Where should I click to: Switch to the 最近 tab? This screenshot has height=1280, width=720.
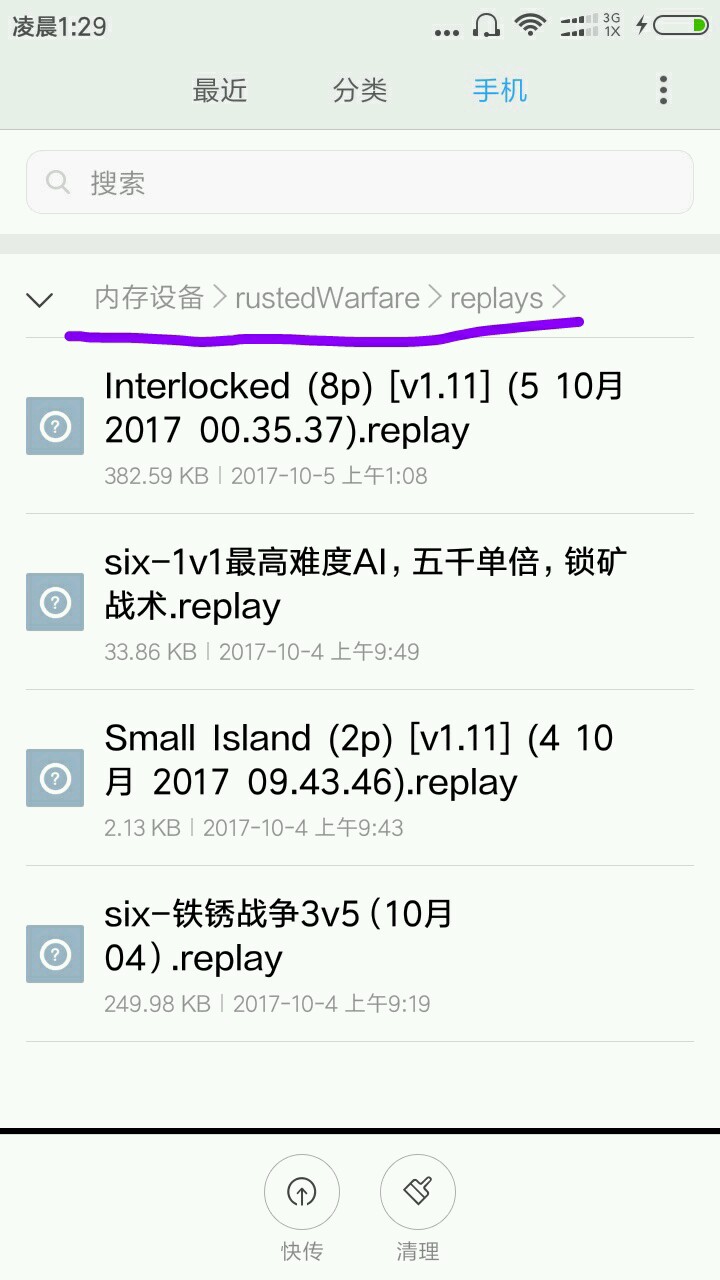220,90
